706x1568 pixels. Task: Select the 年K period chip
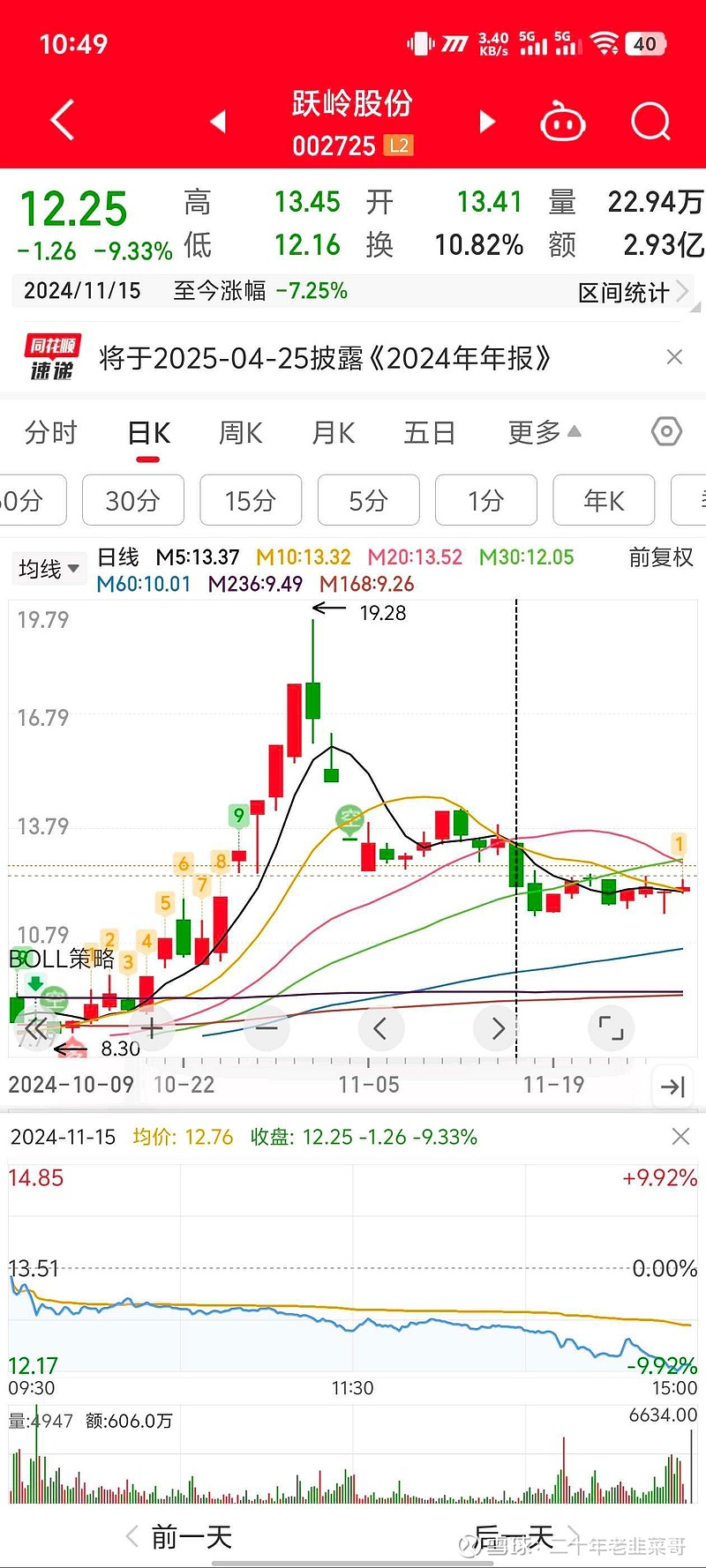point(604,501)
